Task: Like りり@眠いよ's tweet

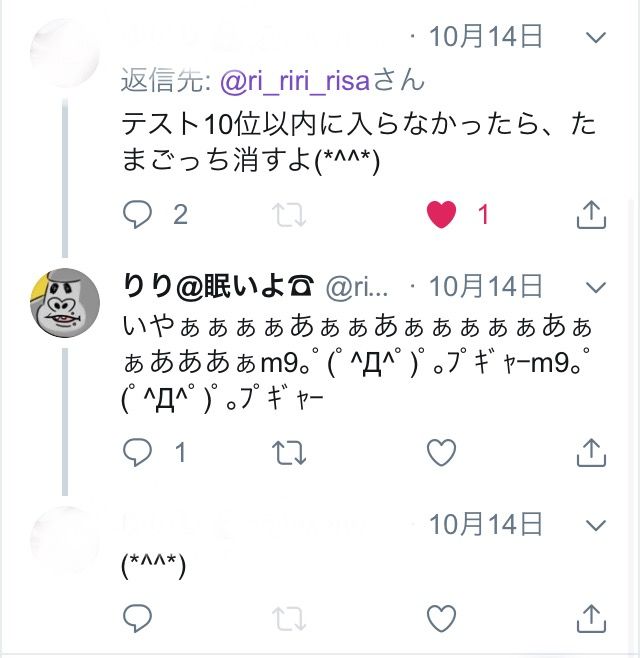Action: click(x=441, y=453)
